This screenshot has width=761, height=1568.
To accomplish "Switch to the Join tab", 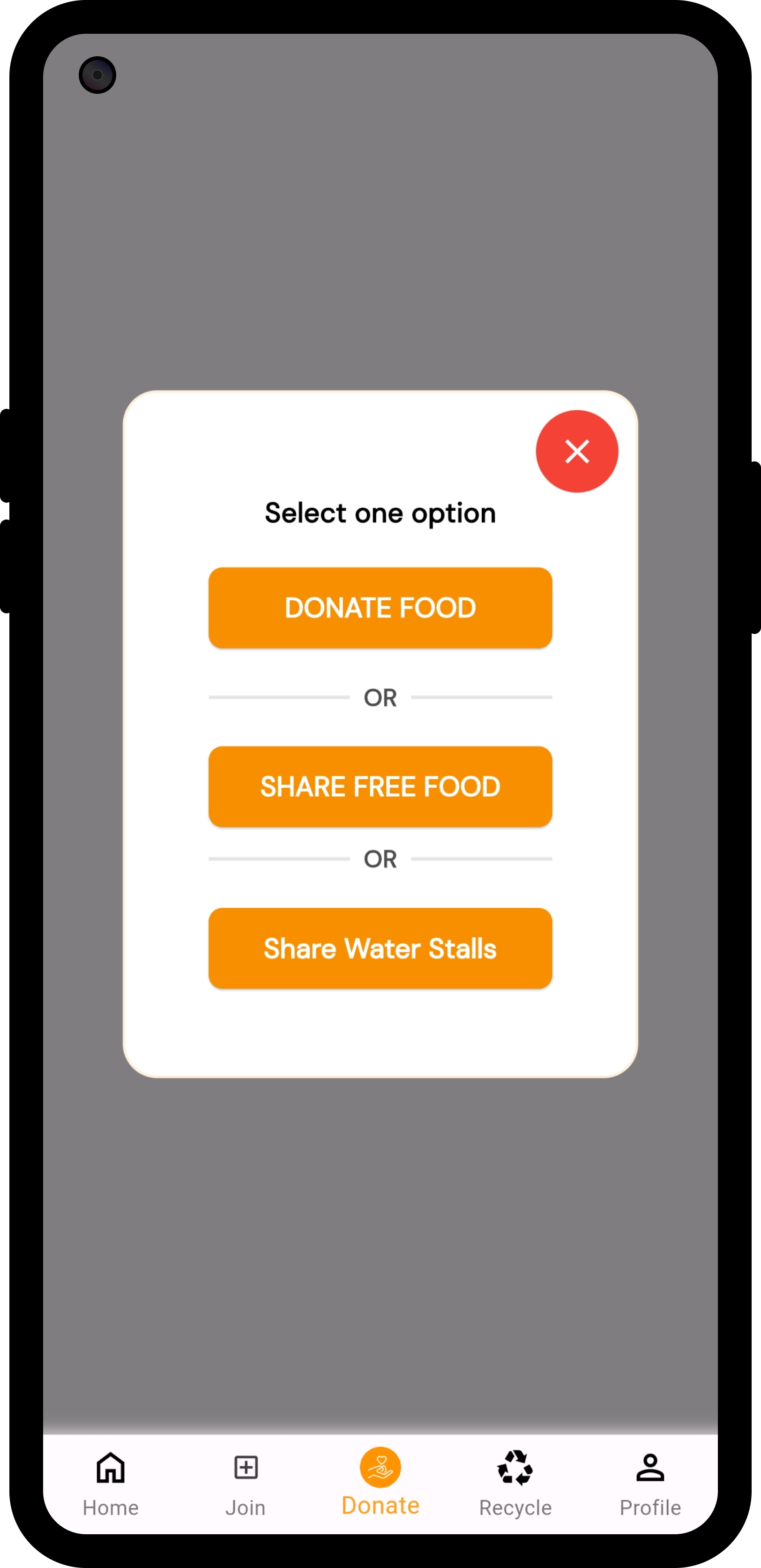I will click(246, 1482).
